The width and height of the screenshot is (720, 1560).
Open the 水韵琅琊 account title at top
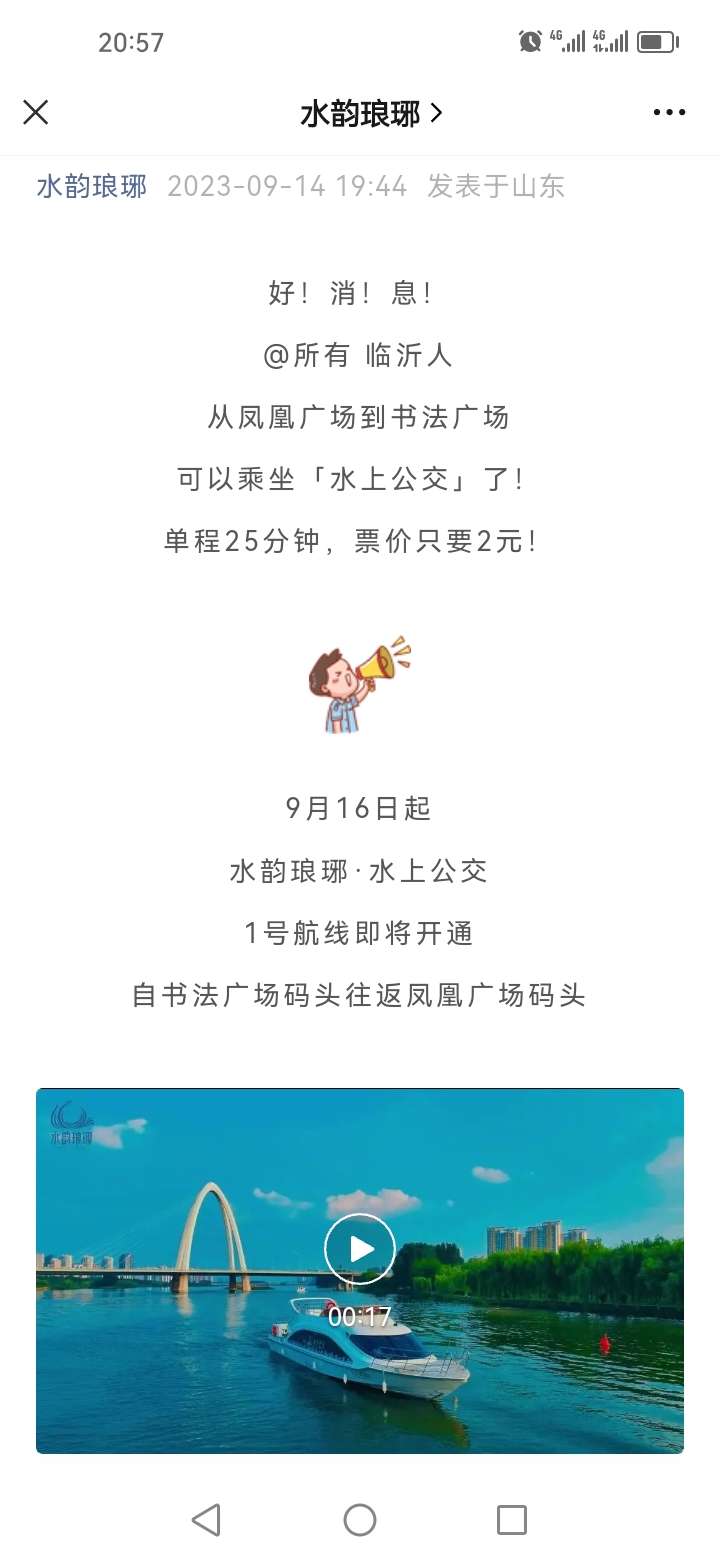[371, 114]
